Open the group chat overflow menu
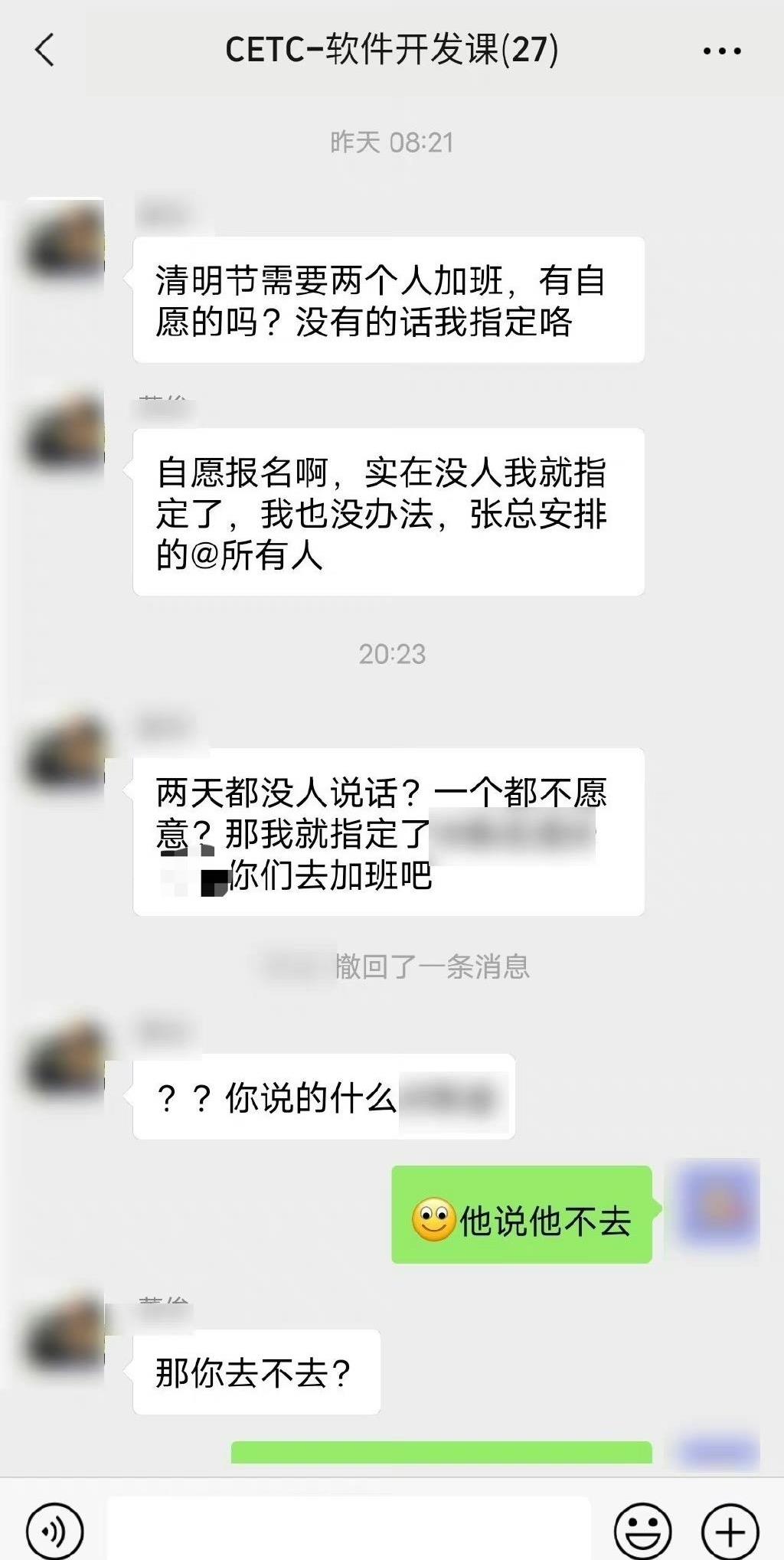 click(x=721, y=51)
